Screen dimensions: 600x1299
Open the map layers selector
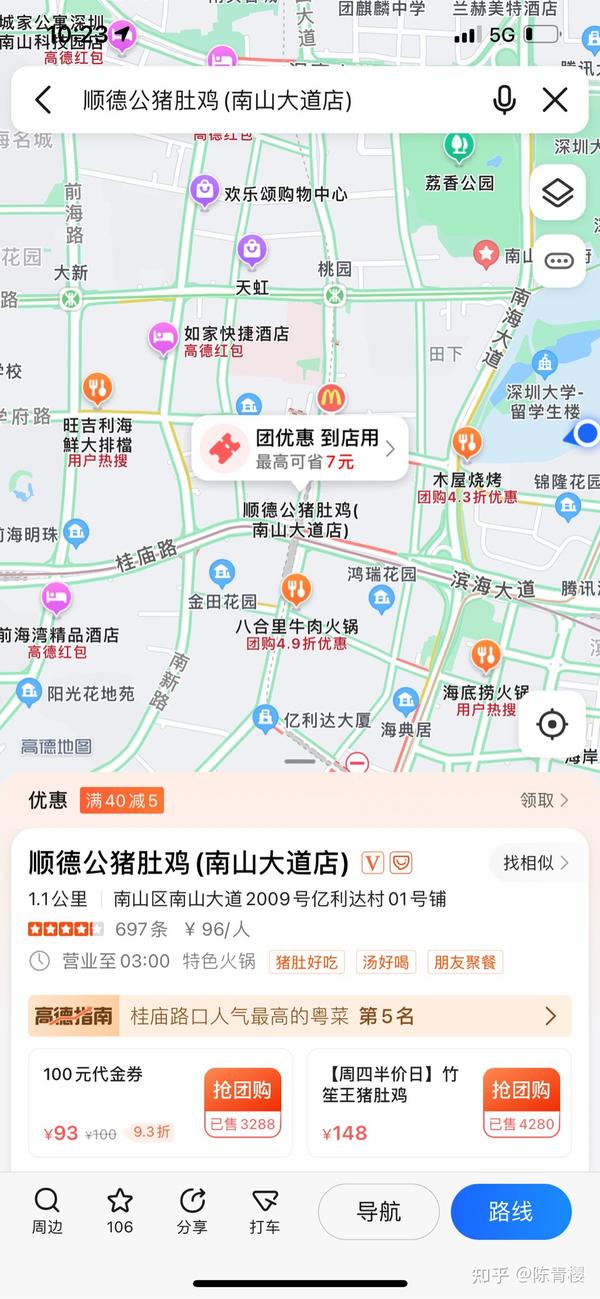coord(558,194)
